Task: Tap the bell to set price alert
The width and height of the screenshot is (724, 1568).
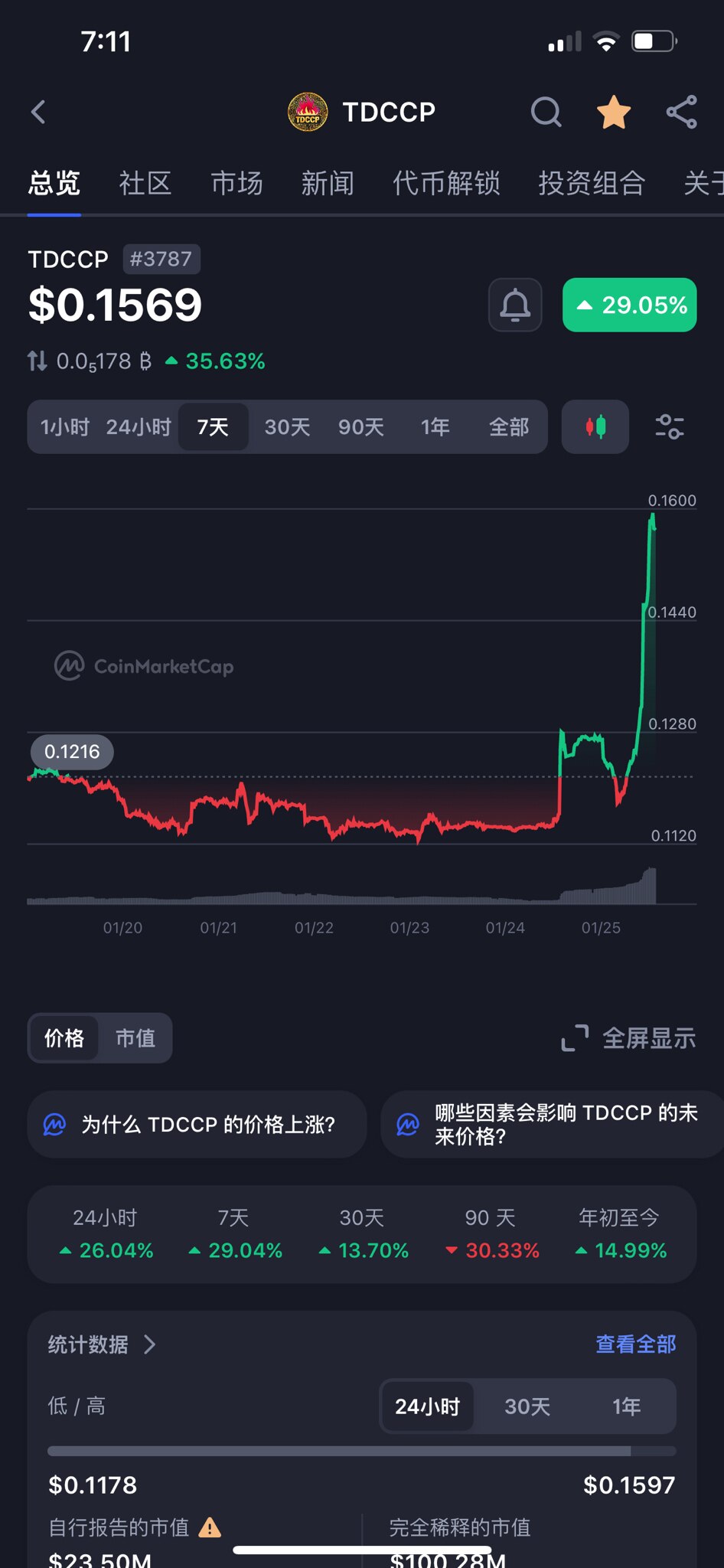Action: (515, 305)
